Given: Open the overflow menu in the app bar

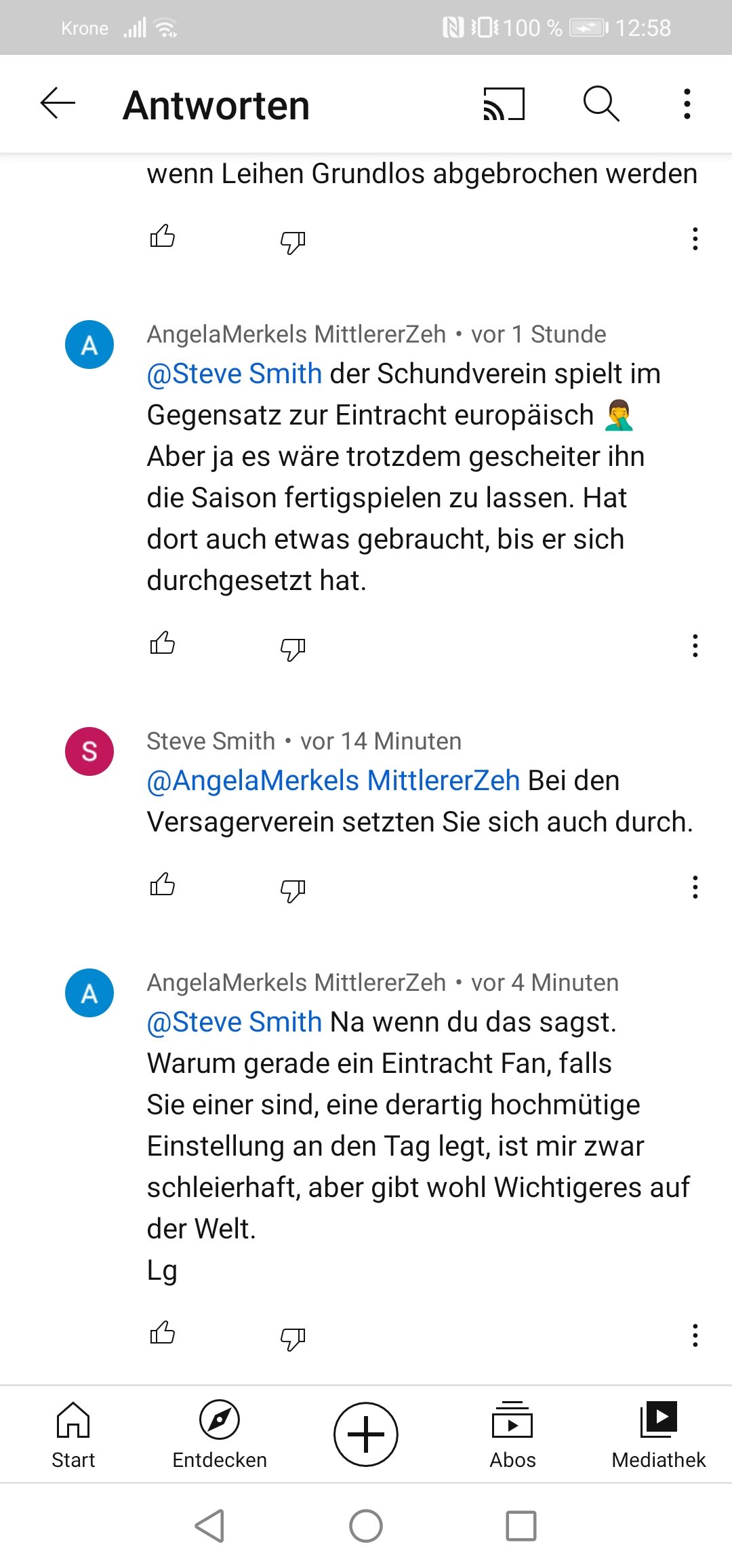Looking at the screenshot, I should coord(687,104).
